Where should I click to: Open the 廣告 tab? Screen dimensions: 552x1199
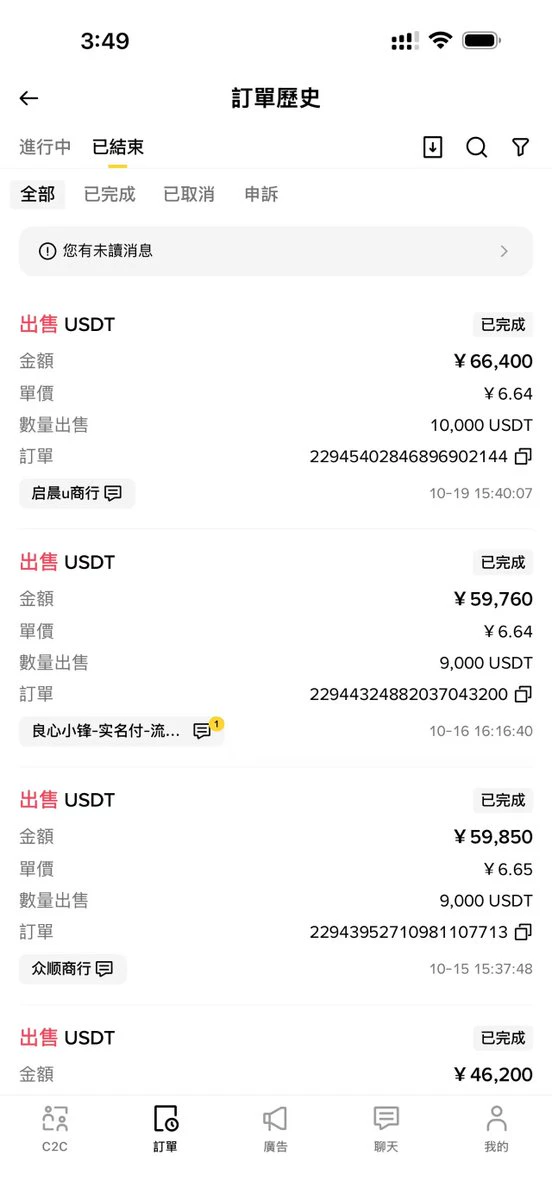(275, 1129)
